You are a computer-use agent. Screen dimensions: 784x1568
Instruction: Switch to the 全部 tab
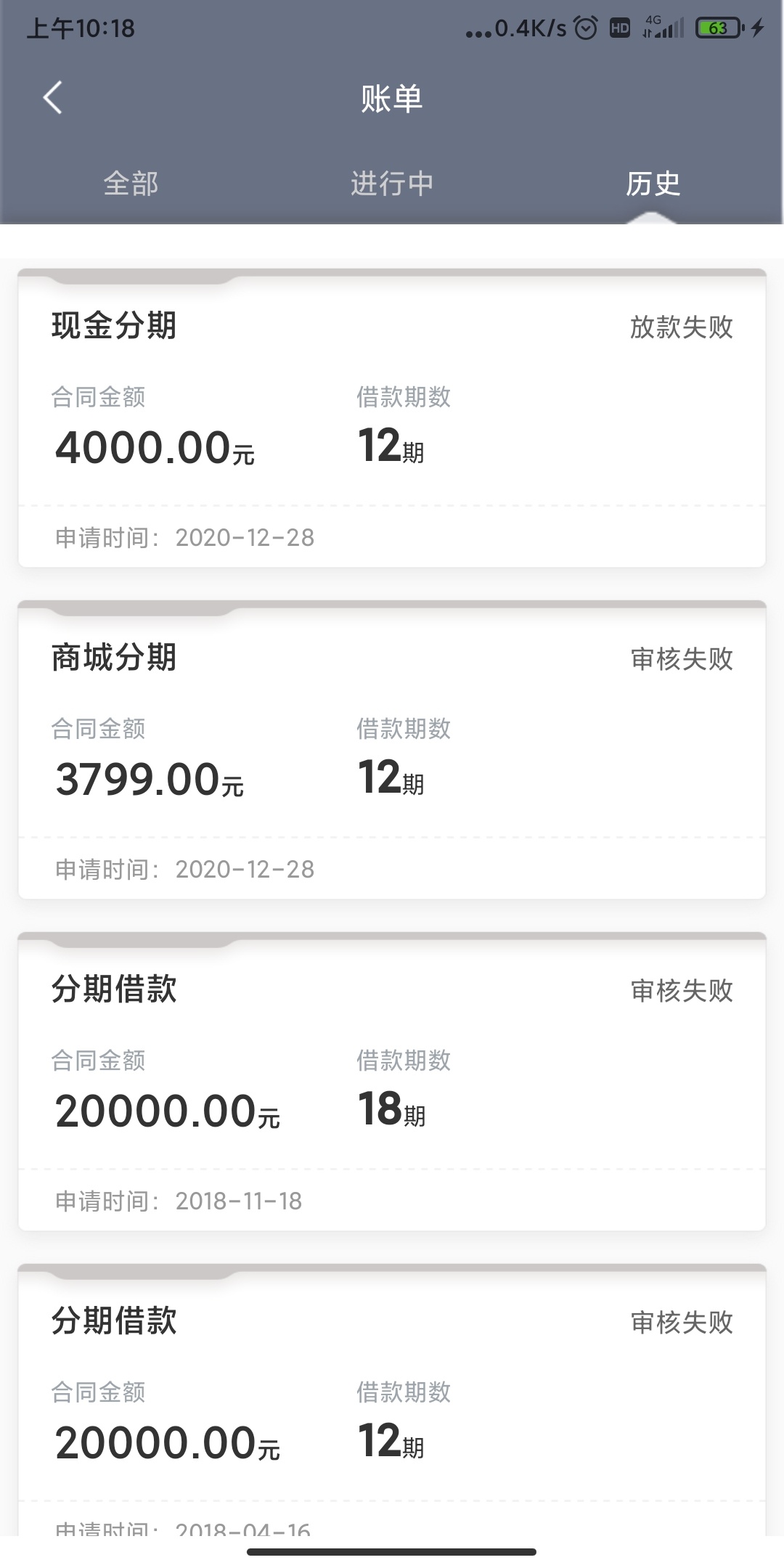point(131,184)
